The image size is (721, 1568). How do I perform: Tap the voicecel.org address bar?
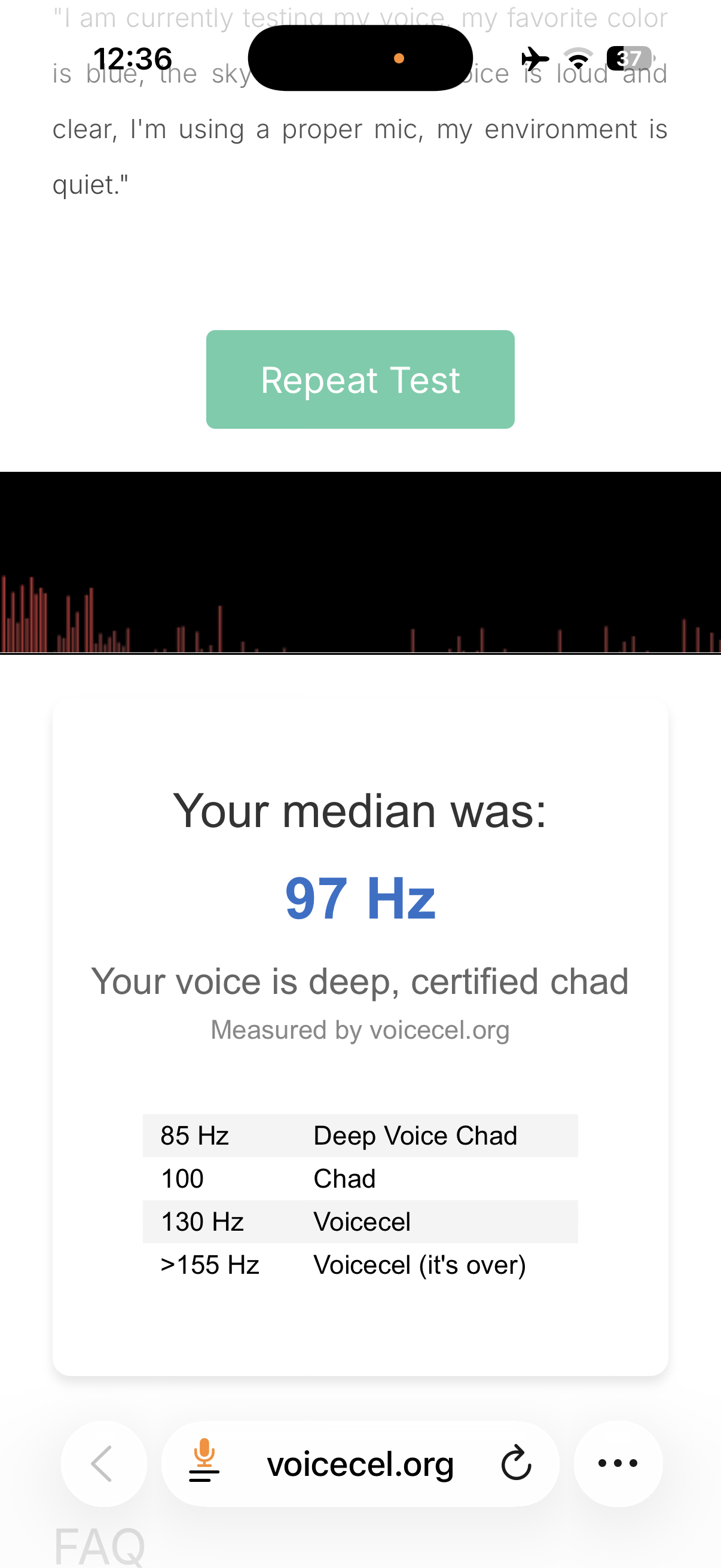[x=360, y=1463]
